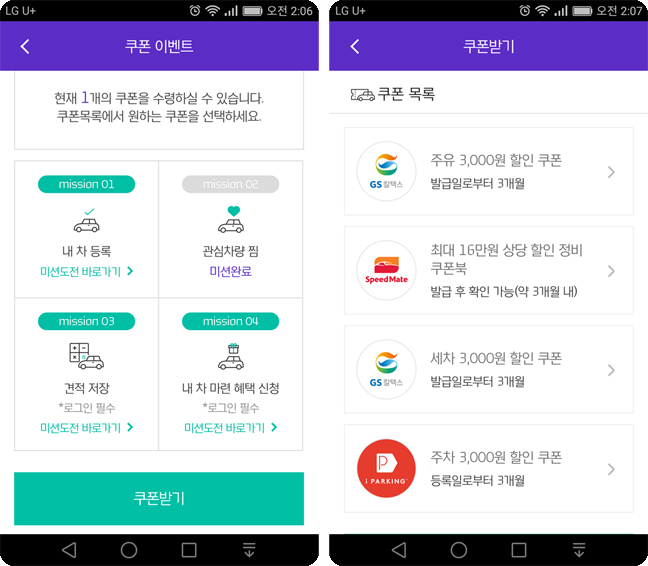Open the mission 02 관심차량 찜 card
The height and width of the screenshot is (566, 648).
231,229
